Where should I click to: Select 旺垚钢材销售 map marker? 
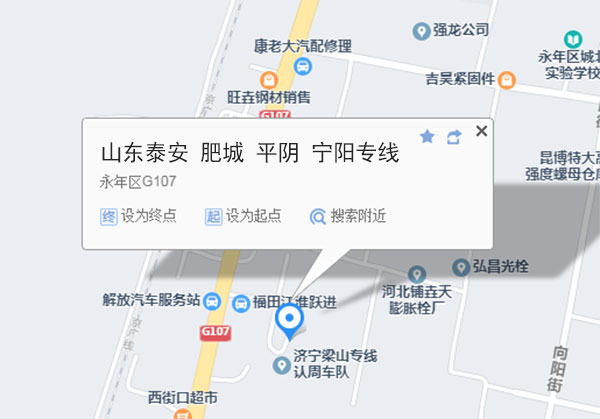point(268,79)
